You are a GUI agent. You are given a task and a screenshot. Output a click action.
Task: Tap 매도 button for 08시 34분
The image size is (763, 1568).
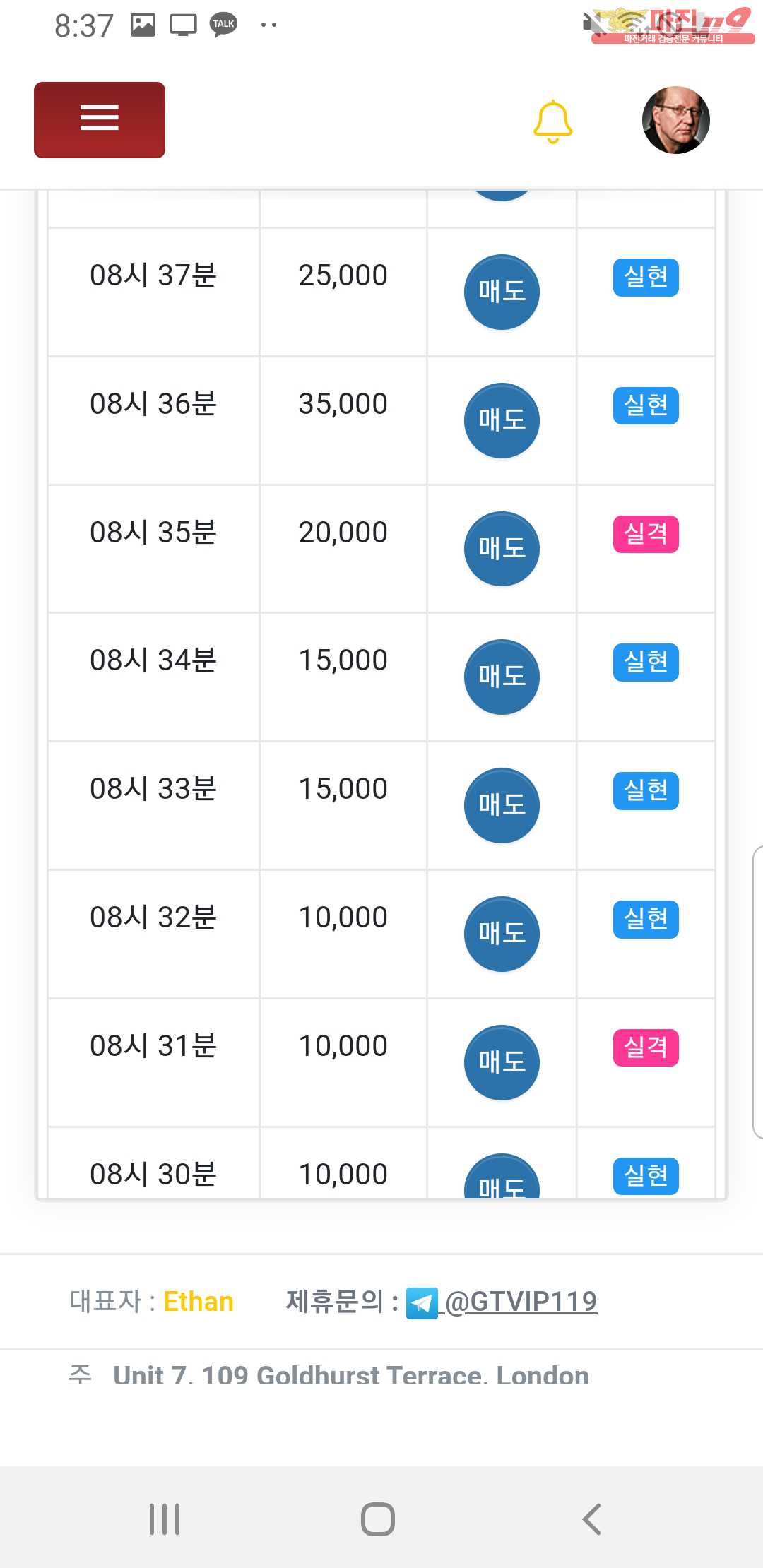pos(502,677)
